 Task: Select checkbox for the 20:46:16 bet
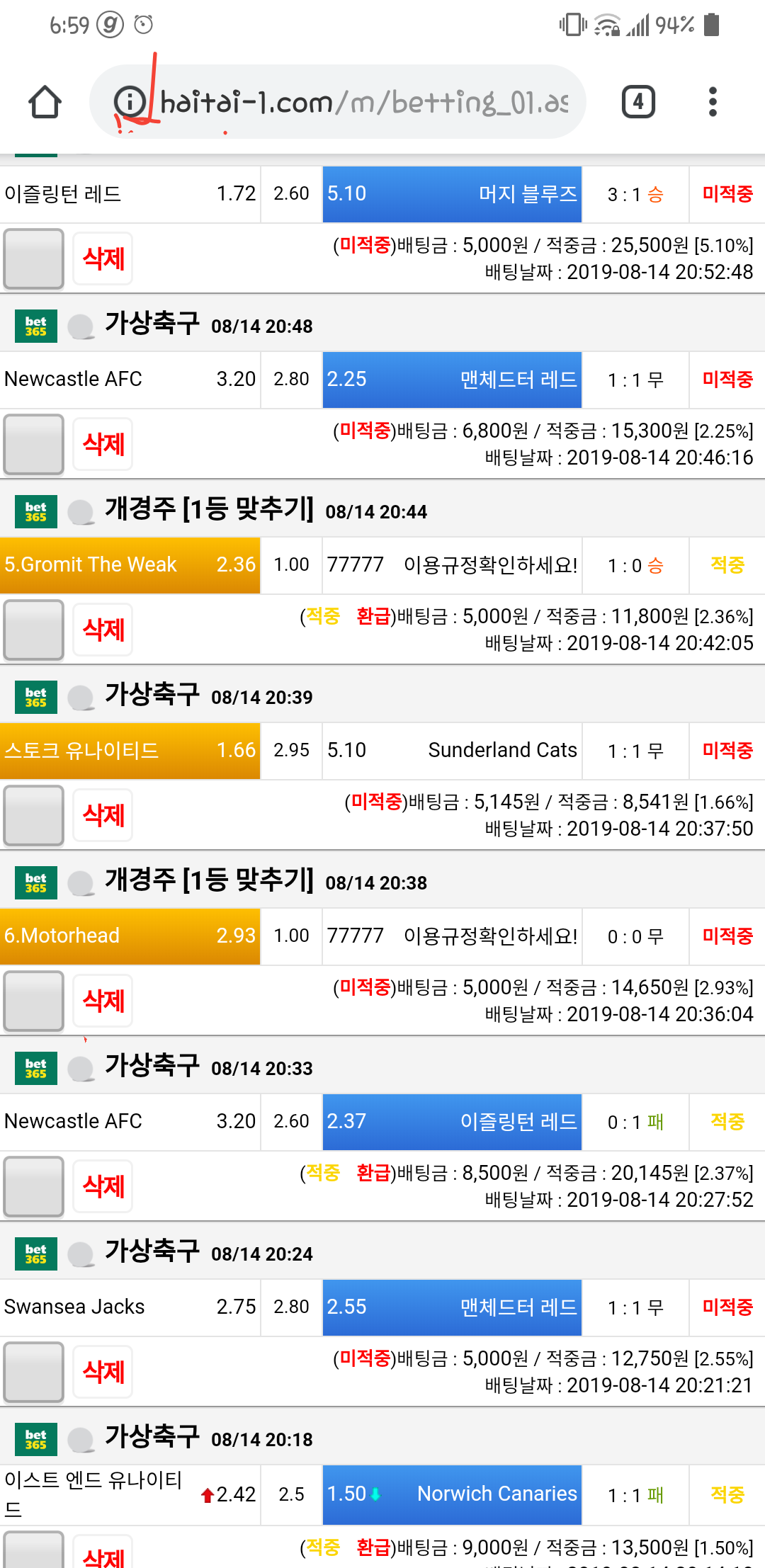[x=33, y=444]
